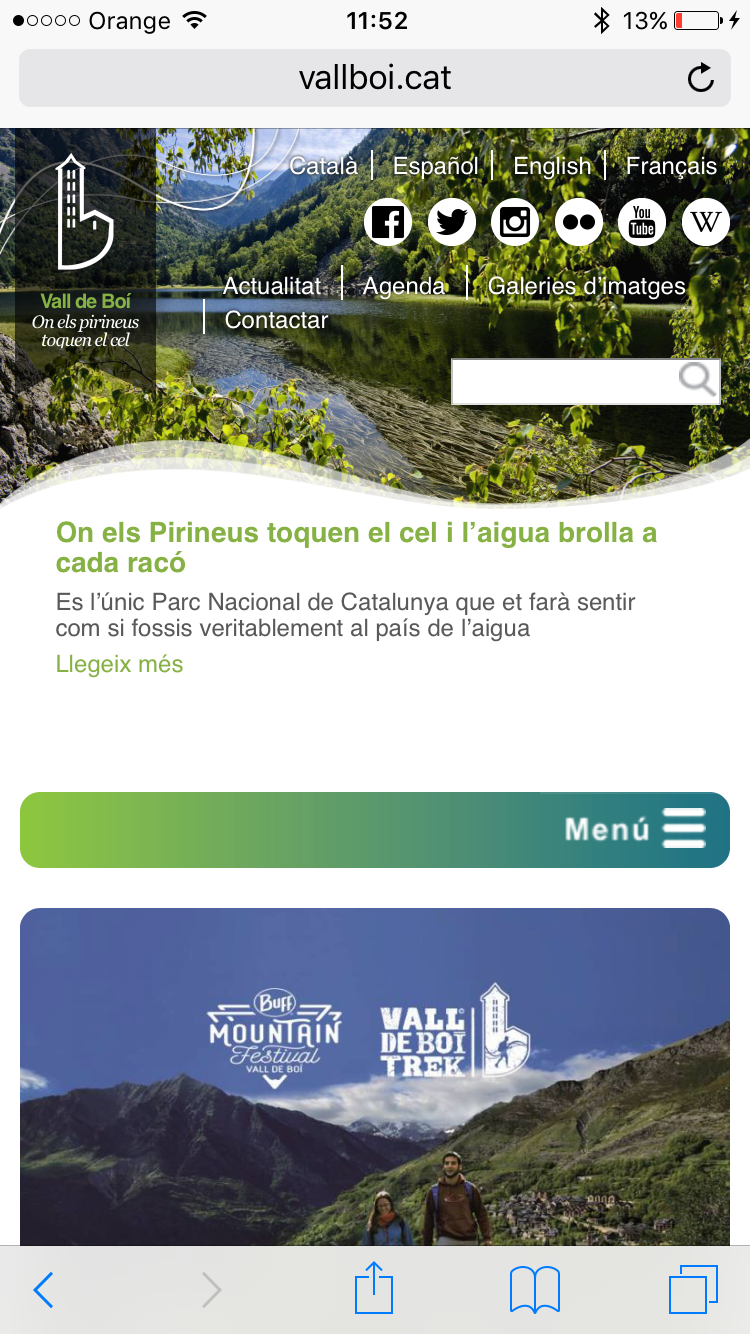Open the Flickr photos icon

click(579, 222)
